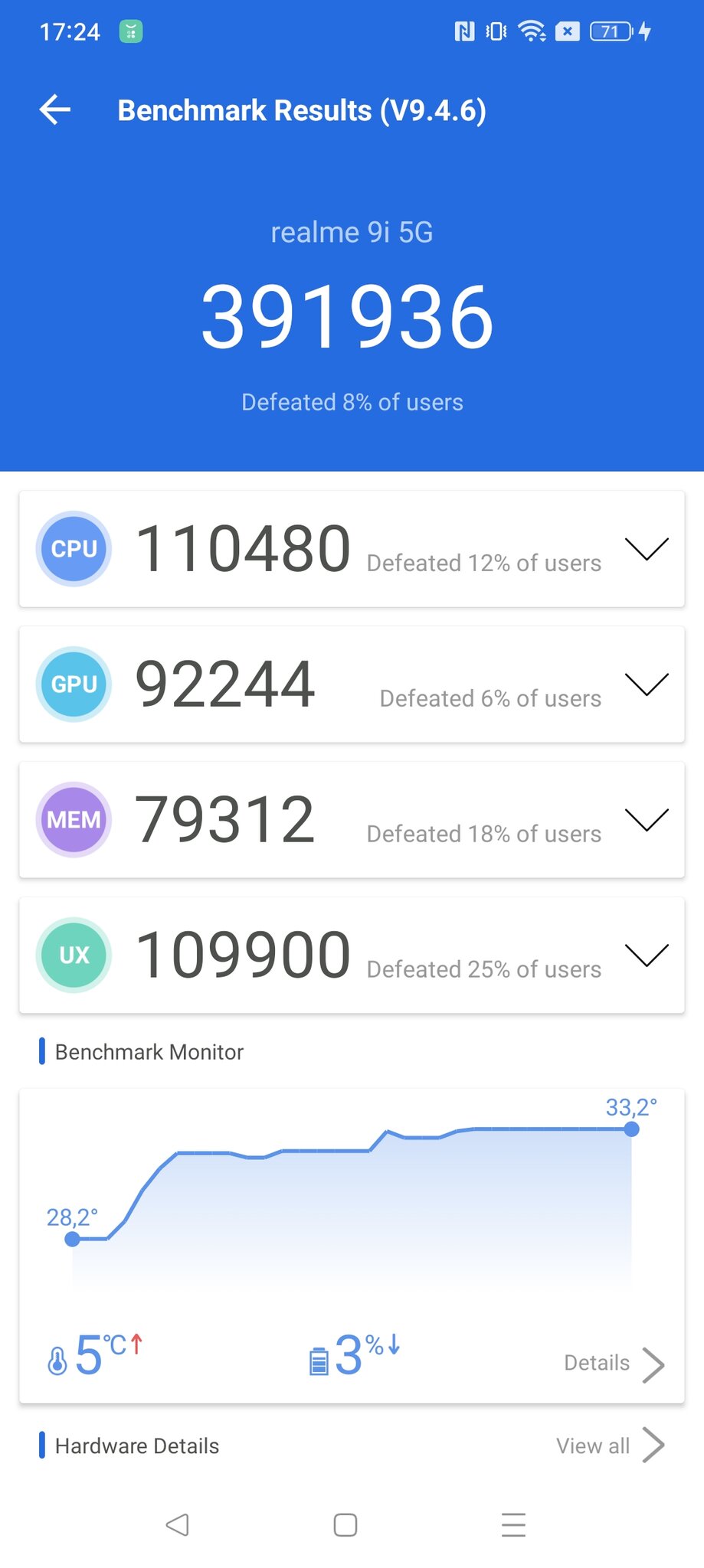704x1568 pixels.
Task: Expand the UX score section
Action: click(647, 955)
